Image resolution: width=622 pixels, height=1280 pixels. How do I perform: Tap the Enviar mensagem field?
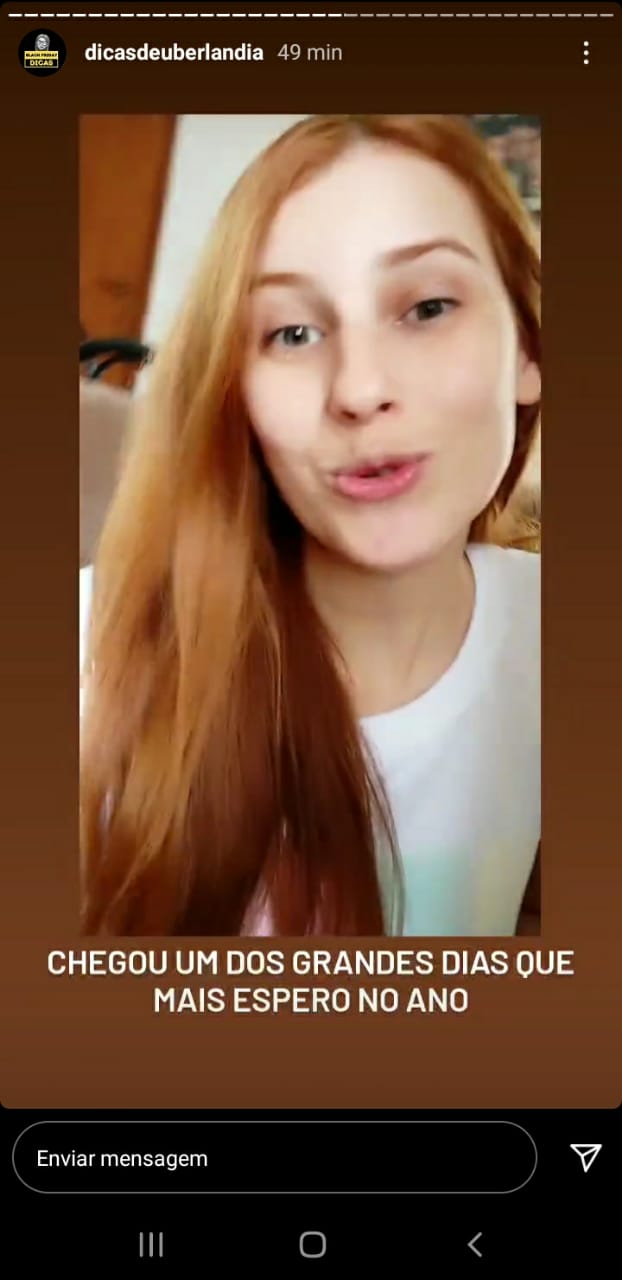274,1158
